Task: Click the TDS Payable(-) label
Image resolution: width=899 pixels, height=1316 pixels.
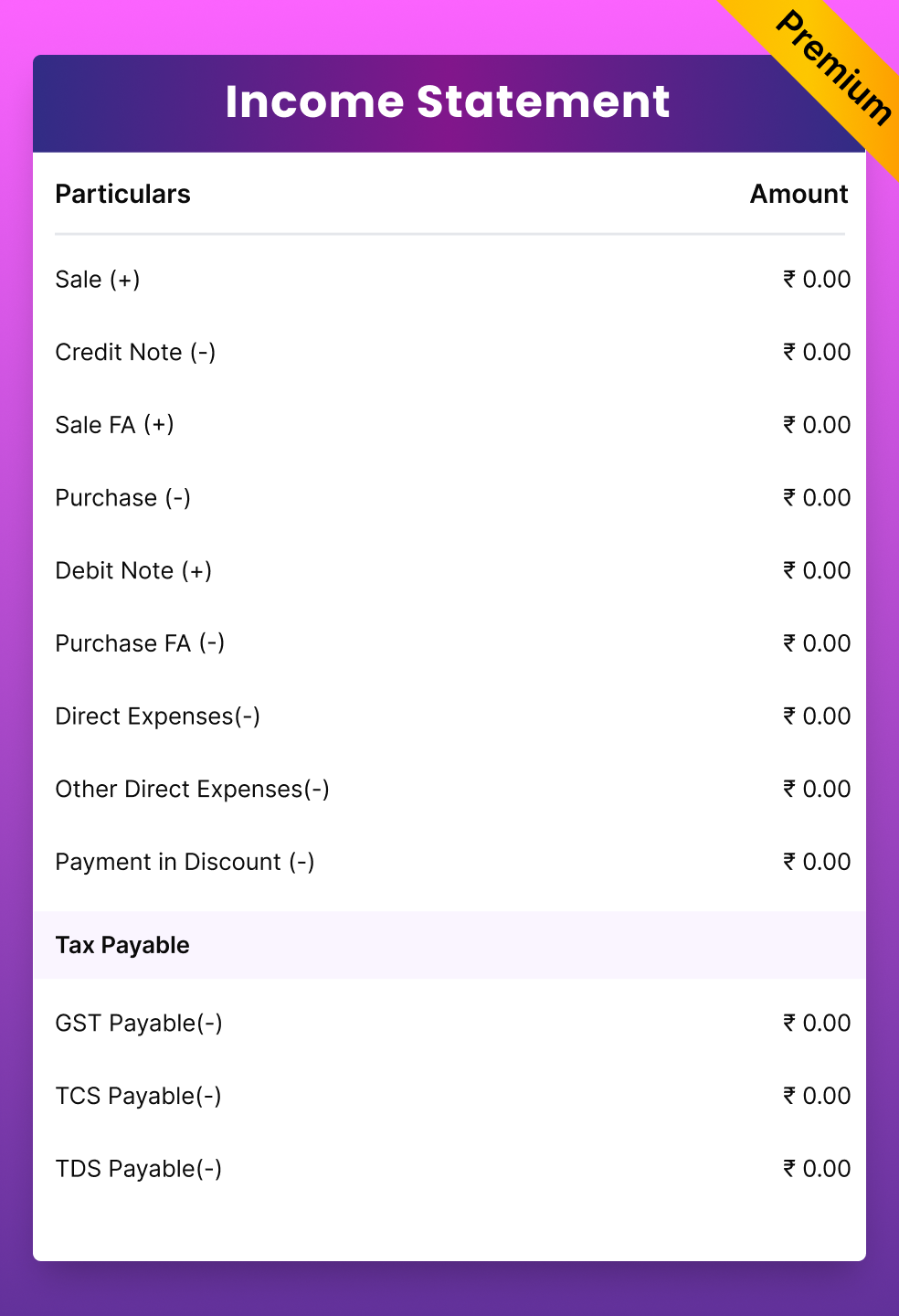Action: (139, 1168)
